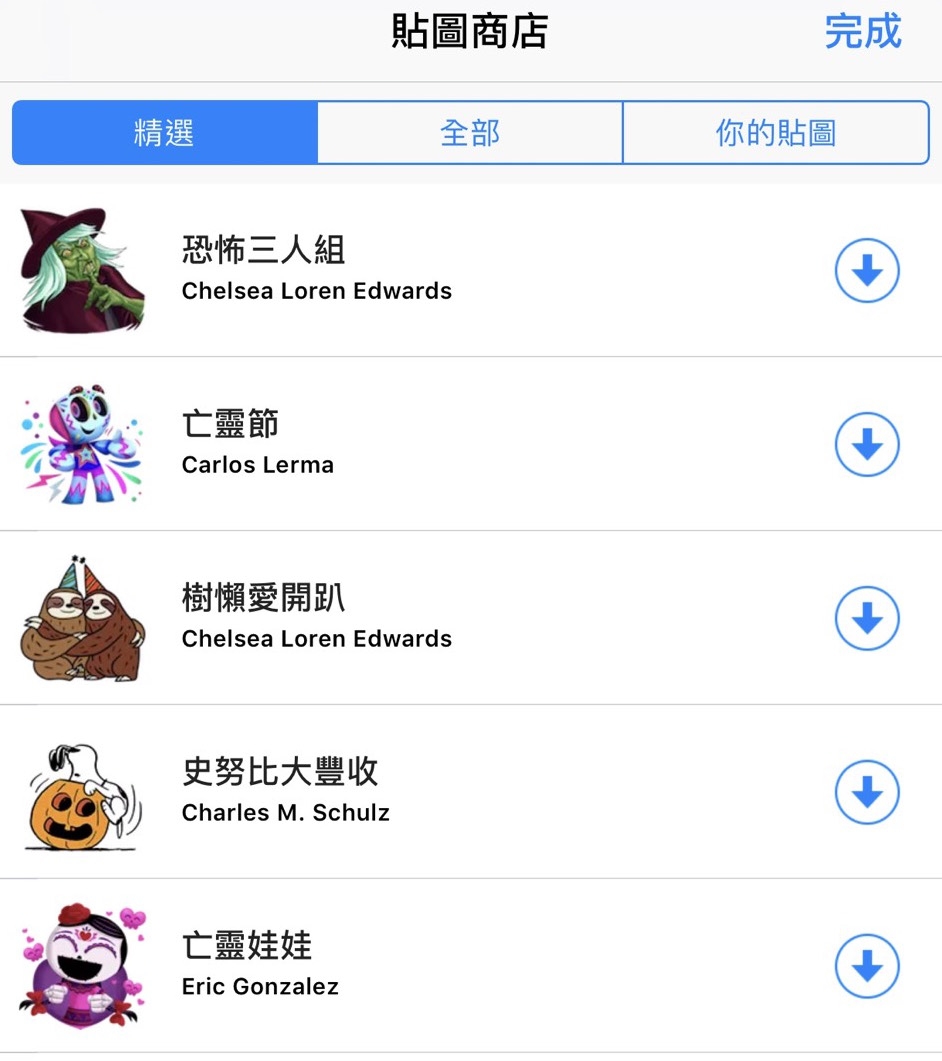Viewport: 942px width, 1061px height.
Task: Tap the hugging sloths thumbnail
Action: 82,618
